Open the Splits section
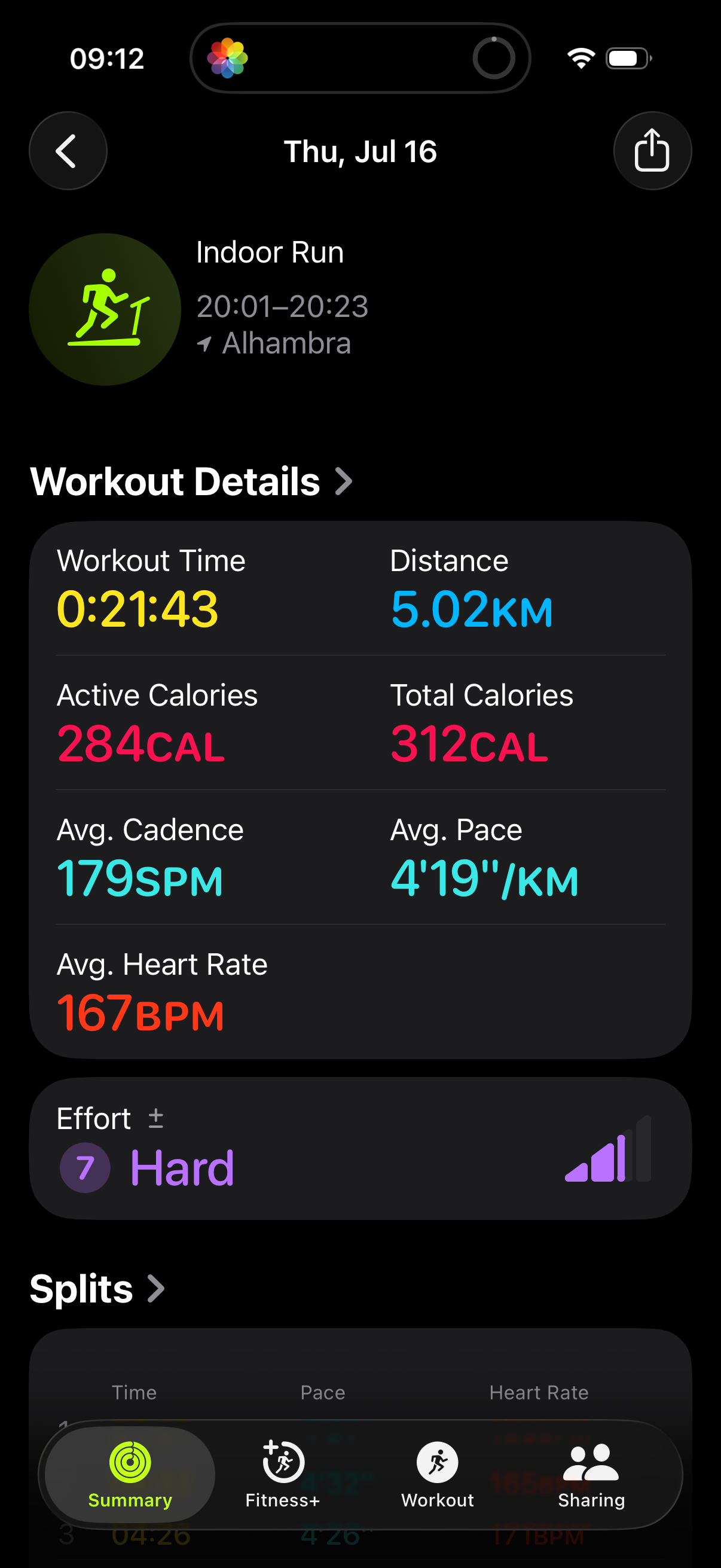721x1568 pixels. [x=97, y=1289]
